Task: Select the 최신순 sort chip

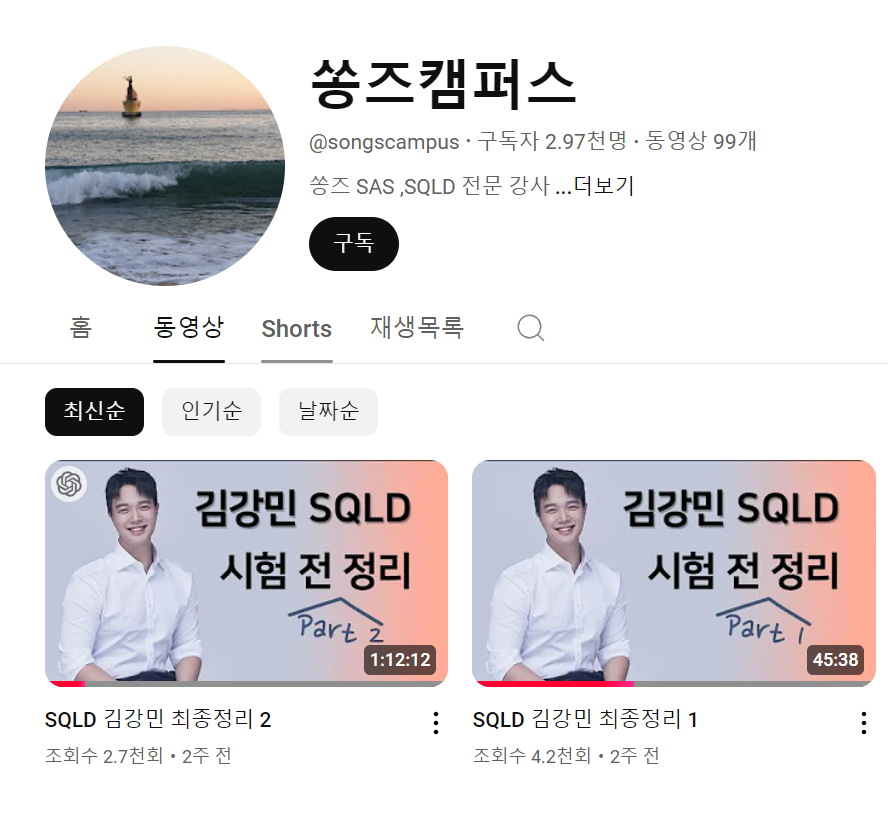Action: (x=94, y=412)
